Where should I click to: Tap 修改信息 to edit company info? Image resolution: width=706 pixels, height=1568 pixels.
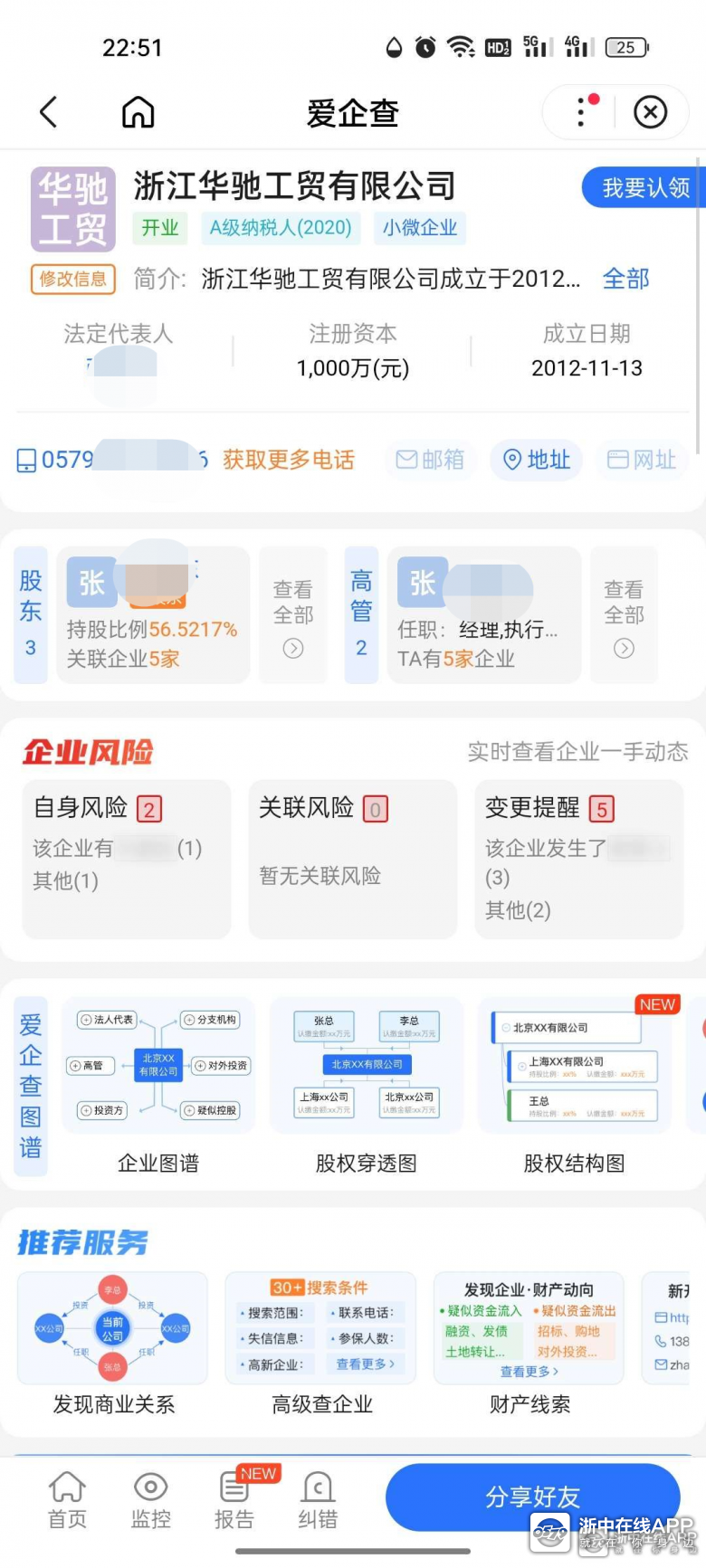[72, 279]
